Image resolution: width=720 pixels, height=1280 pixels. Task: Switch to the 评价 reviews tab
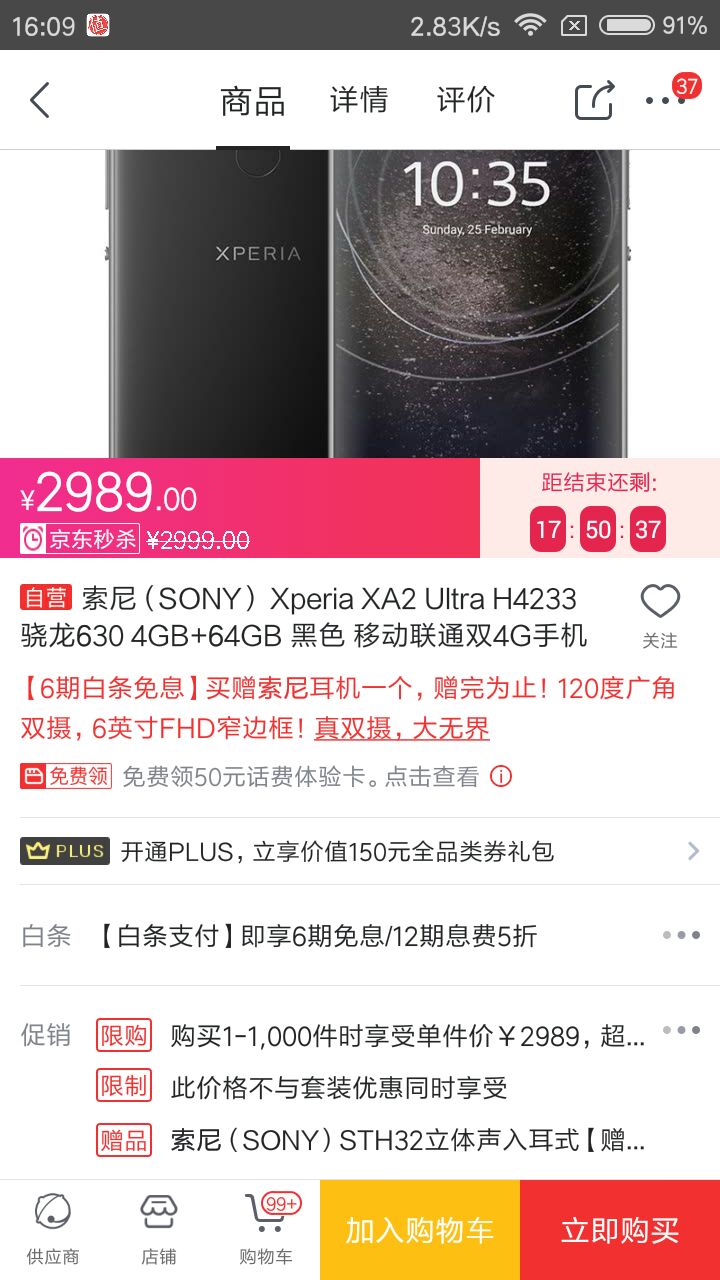coord(463,99)
